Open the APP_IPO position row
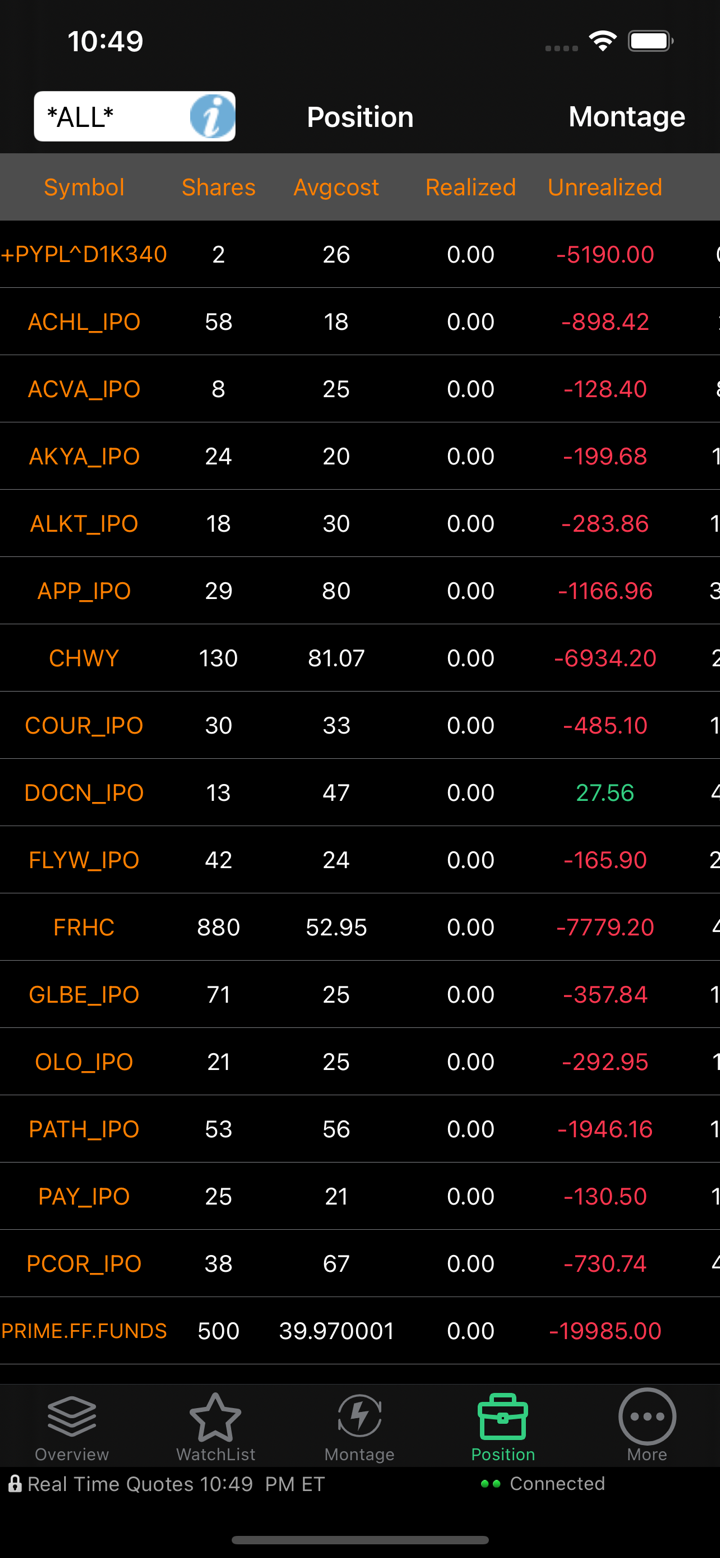The image size is (720, 1558). (x=84, y=591)
